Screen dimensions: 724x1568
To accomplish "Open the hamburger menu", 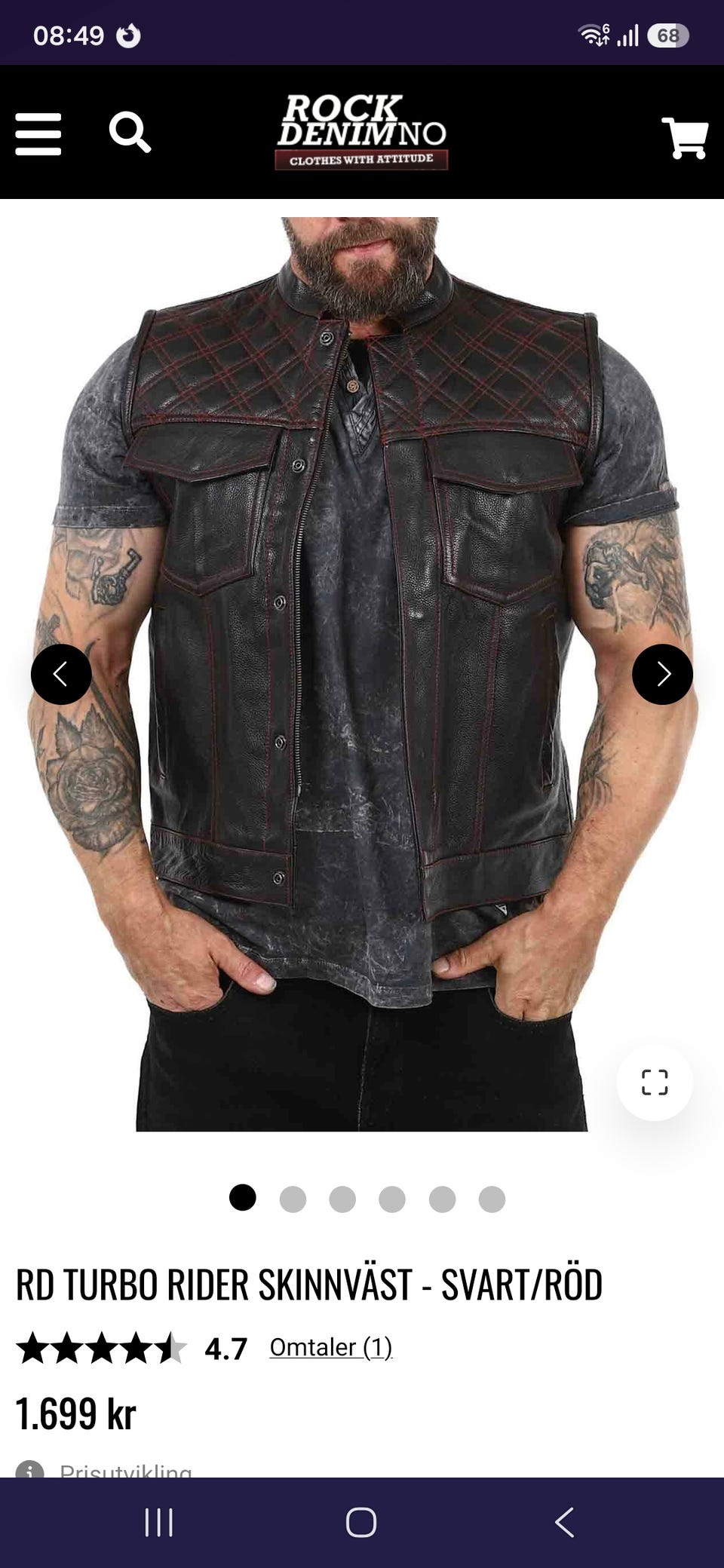I will pyautogui.click(x=38, y=134).
